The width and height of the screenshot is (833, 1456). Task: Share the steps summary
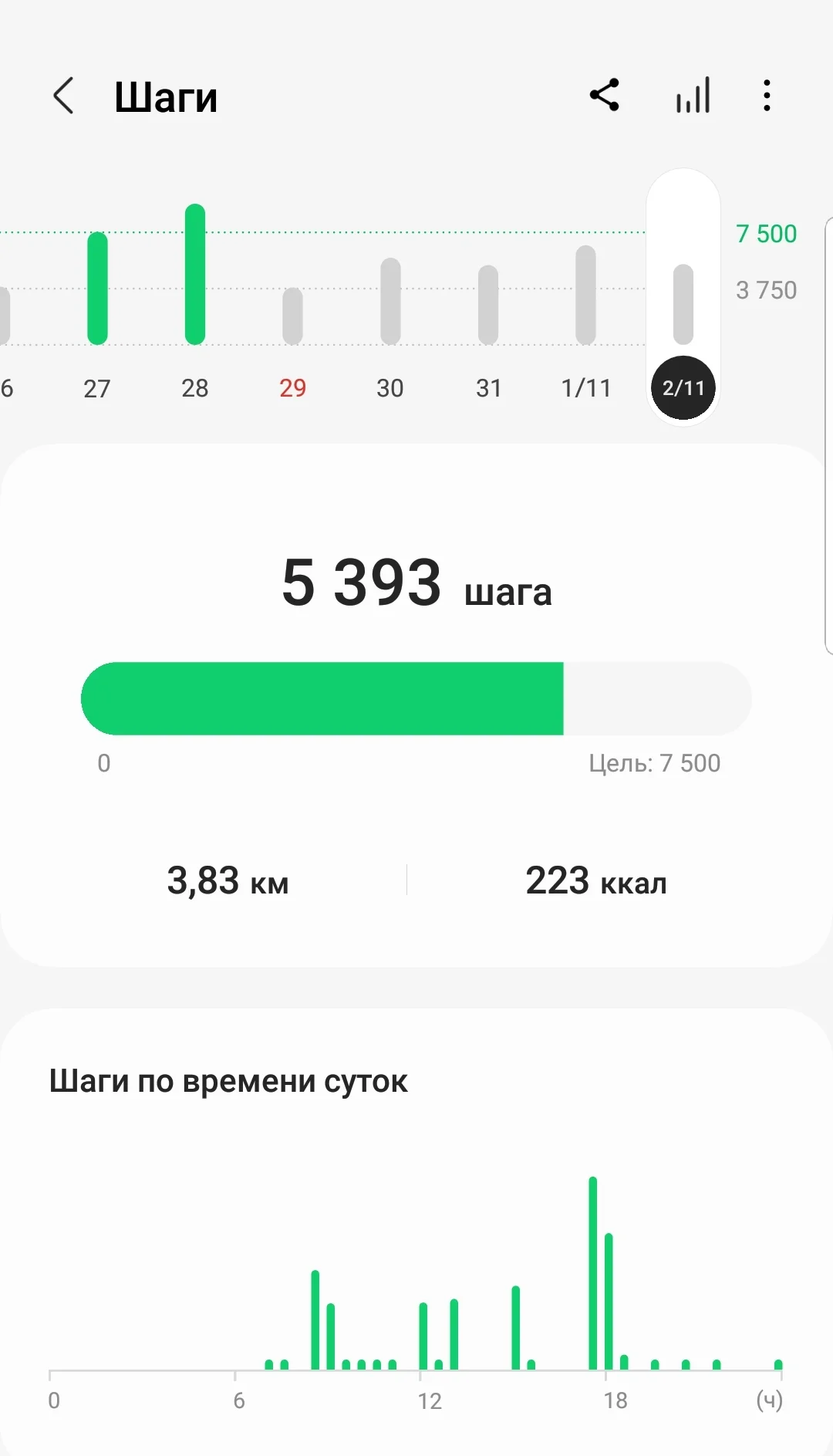605,96
